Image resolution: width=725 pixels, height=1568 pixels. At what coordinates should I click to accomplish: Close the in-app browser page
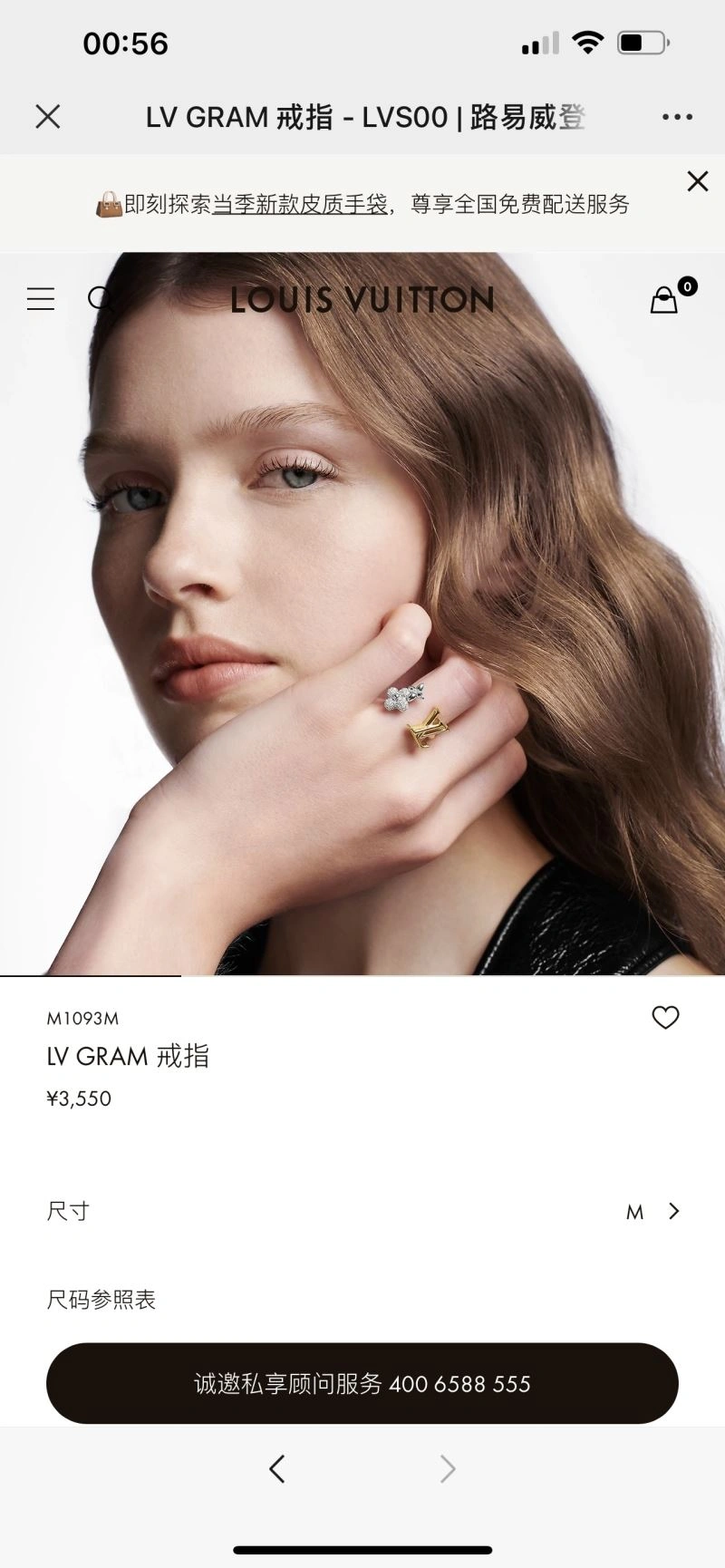pyautogui.click(x=47, y=116)
